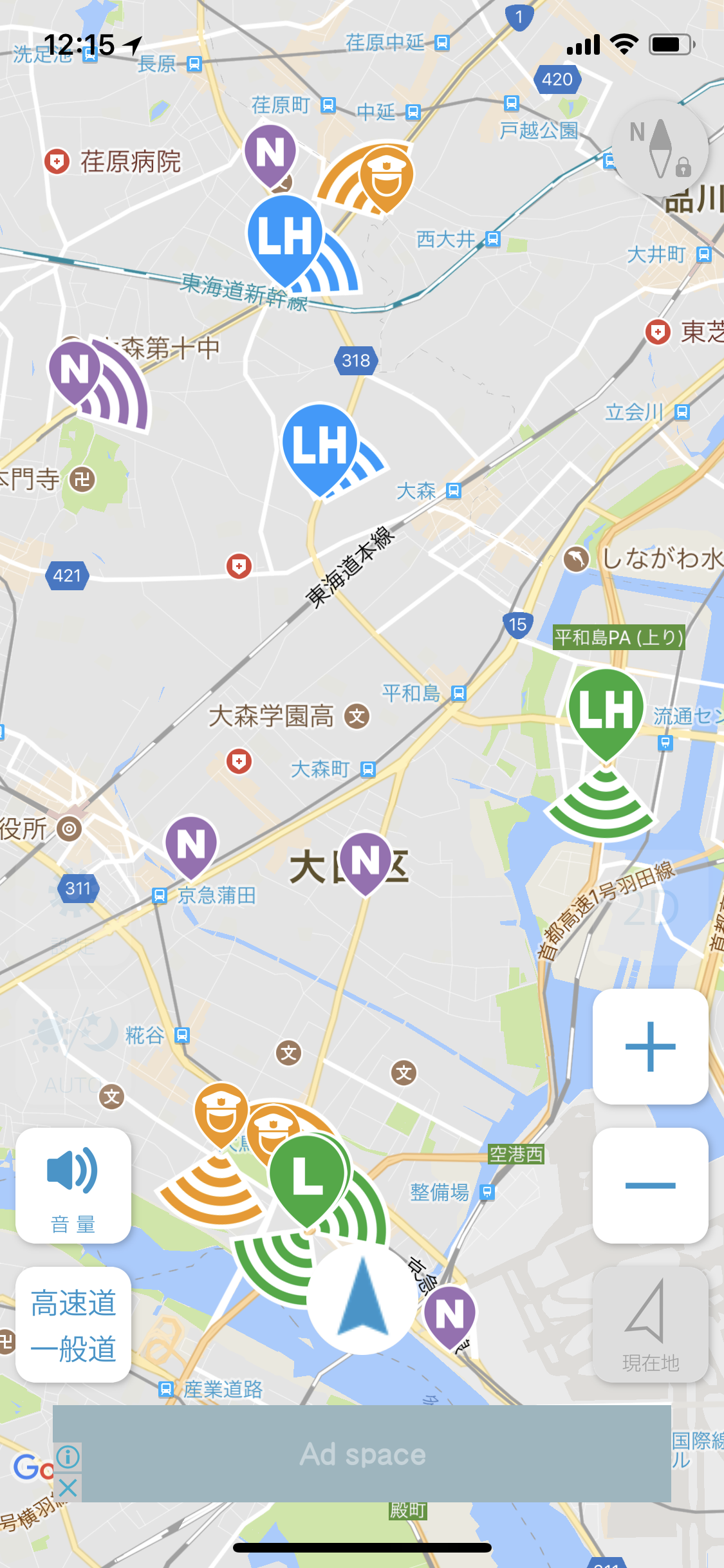
Task: Open the 音量 volume control
Action: [x=73, y=1185]
